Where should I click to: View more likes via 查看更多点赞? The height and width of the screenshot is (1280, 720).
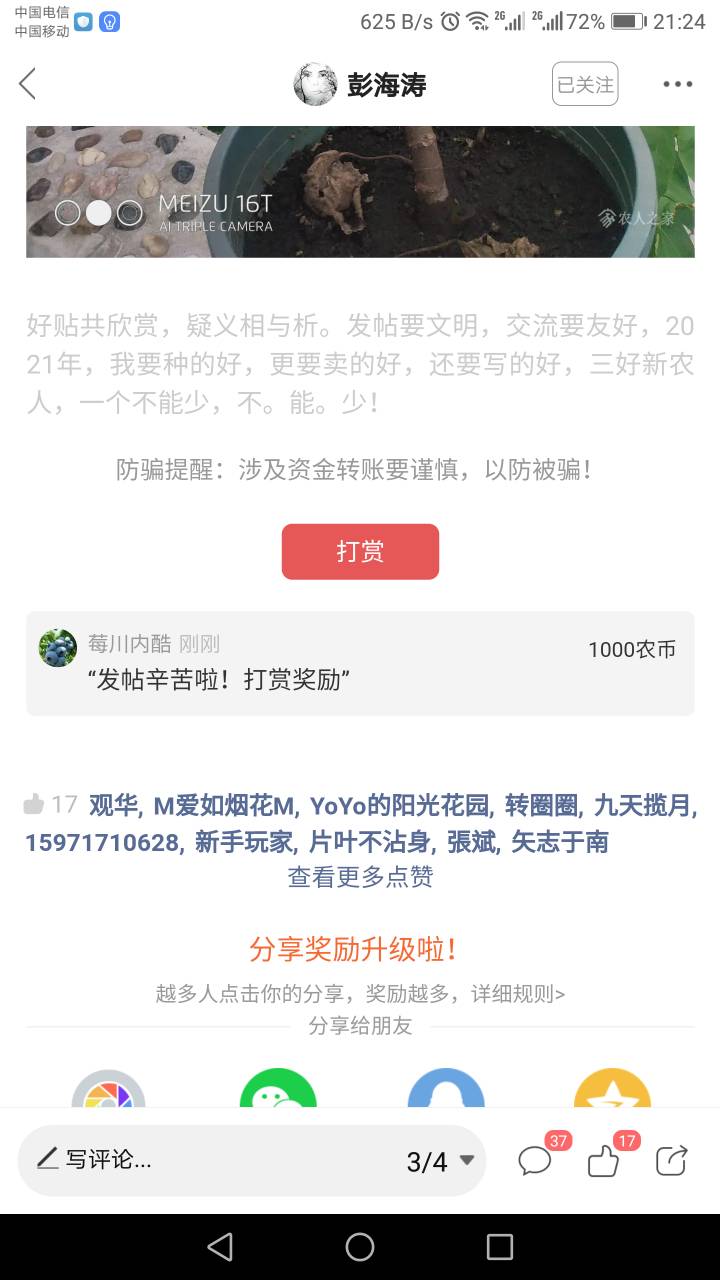tap(360, 877)
